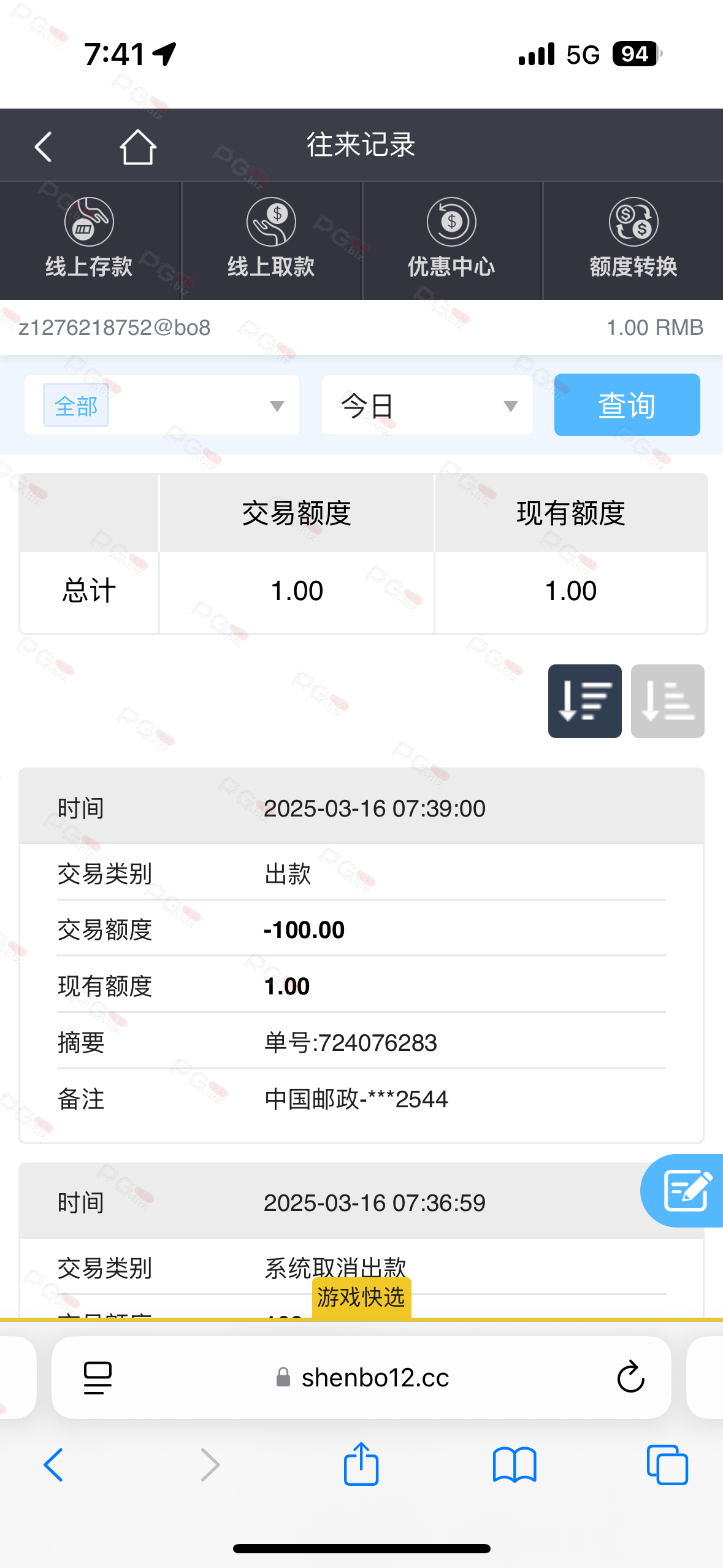Expand the 全部 transaction type dropdown
This screenshot has height=1568, width=723.
click(x=162, y=405)
